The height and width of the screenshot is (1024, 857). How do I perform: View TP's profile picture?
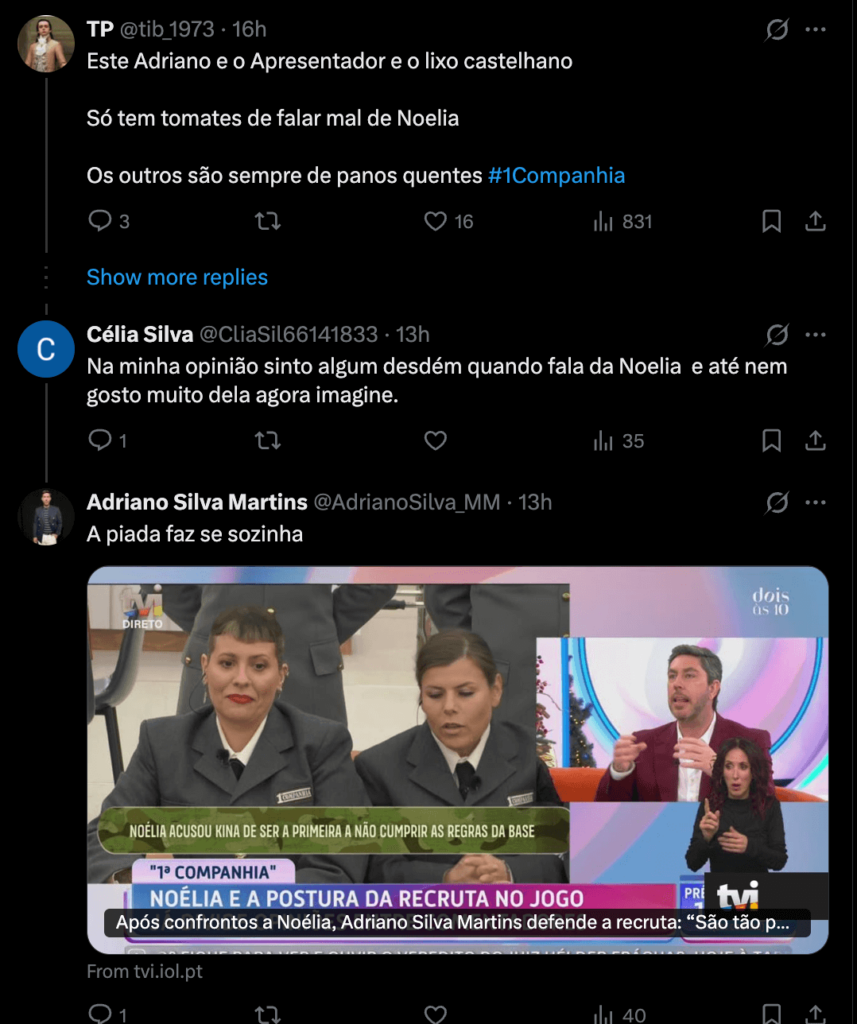click(46, 44)
